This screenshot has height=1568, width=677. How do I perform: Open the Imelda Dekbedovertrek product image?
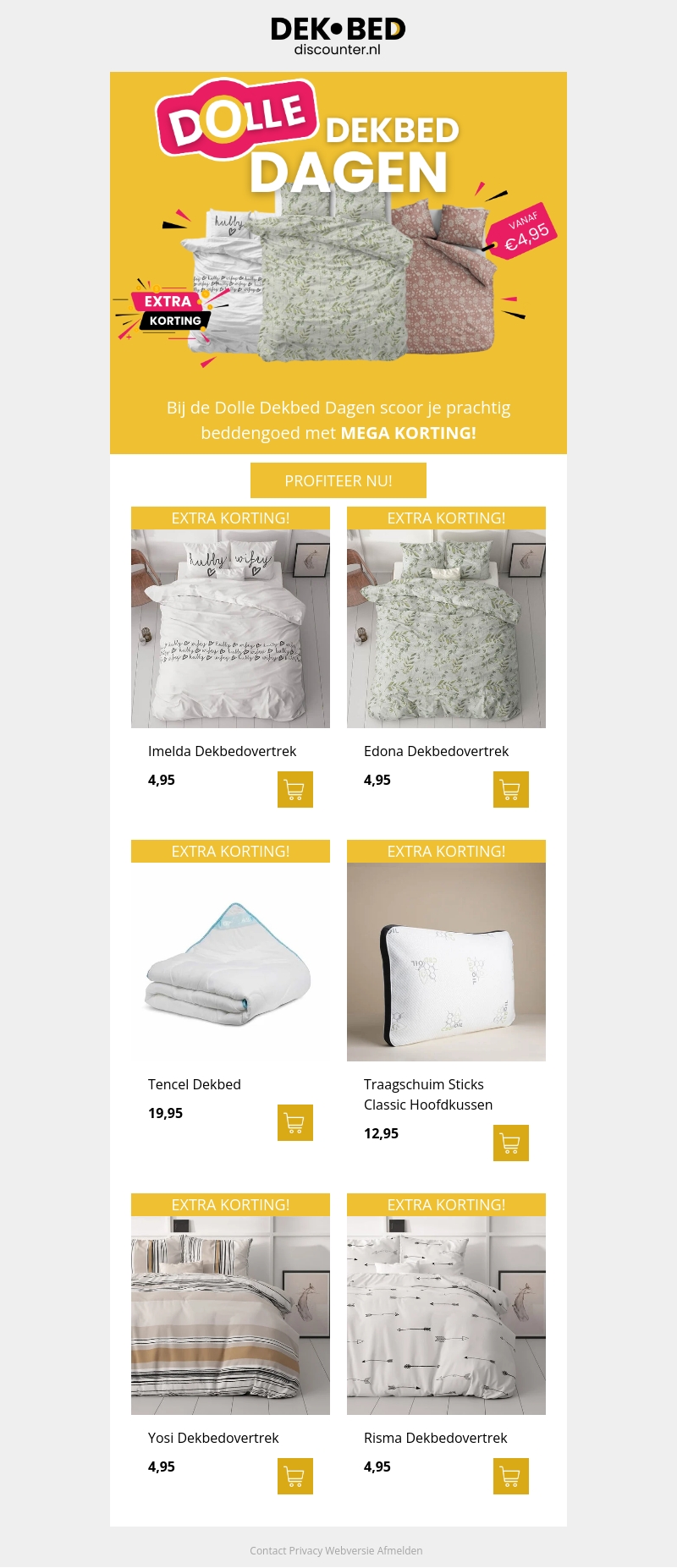pos(230,628)
